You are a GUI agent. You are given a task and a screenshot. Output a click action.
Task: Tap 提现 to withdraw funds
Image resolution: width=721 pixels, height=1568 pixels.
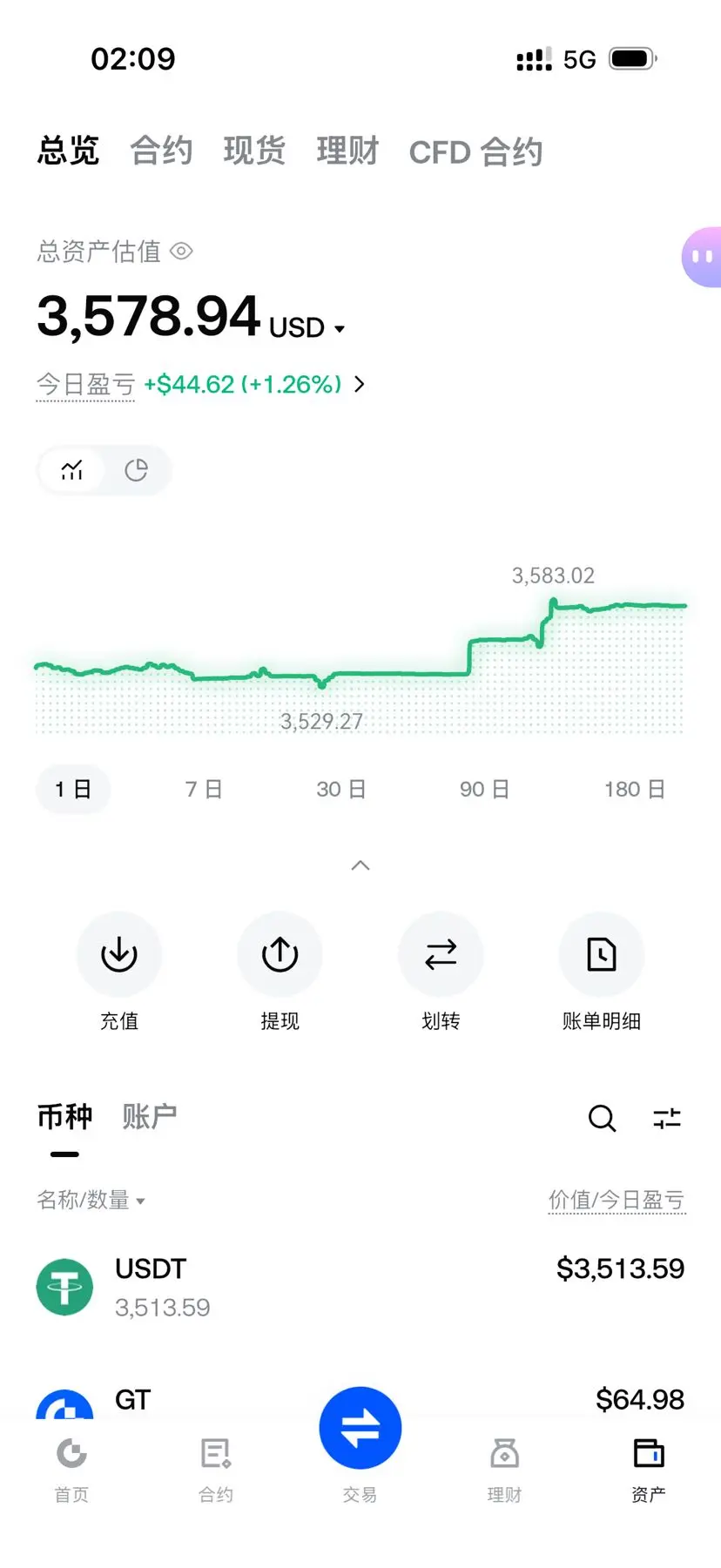[280, 972]
